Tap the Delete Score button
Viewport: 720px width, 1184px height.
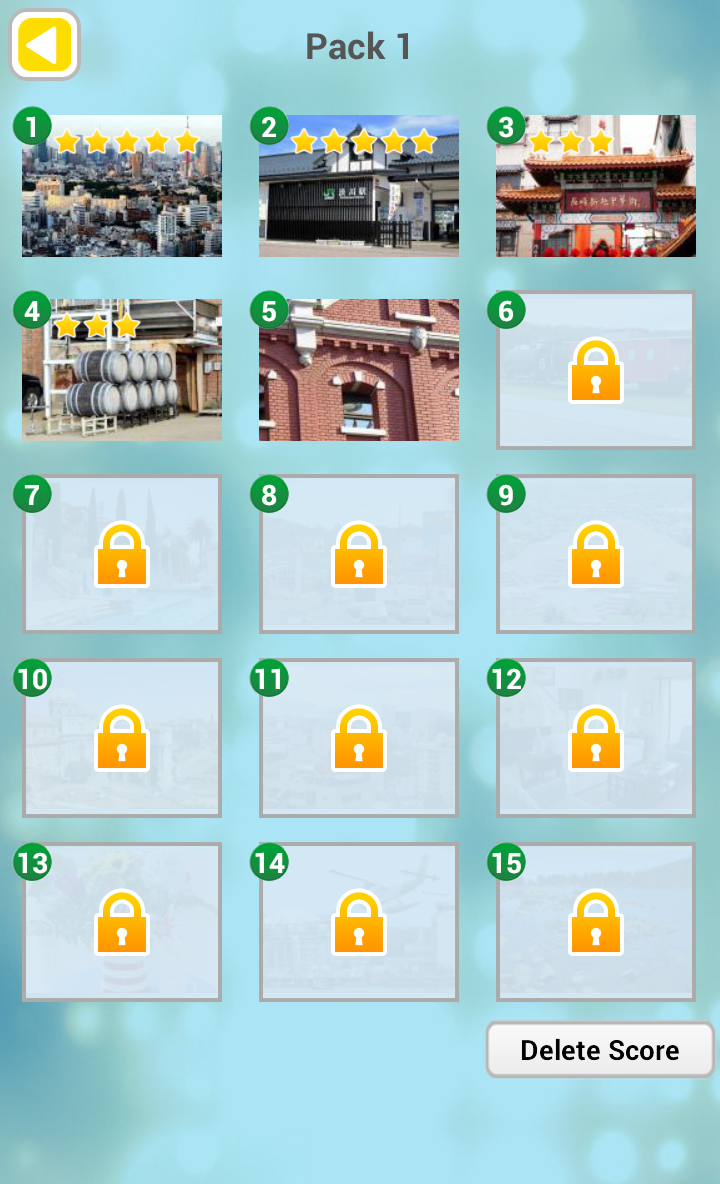[x=600, y=1050]
